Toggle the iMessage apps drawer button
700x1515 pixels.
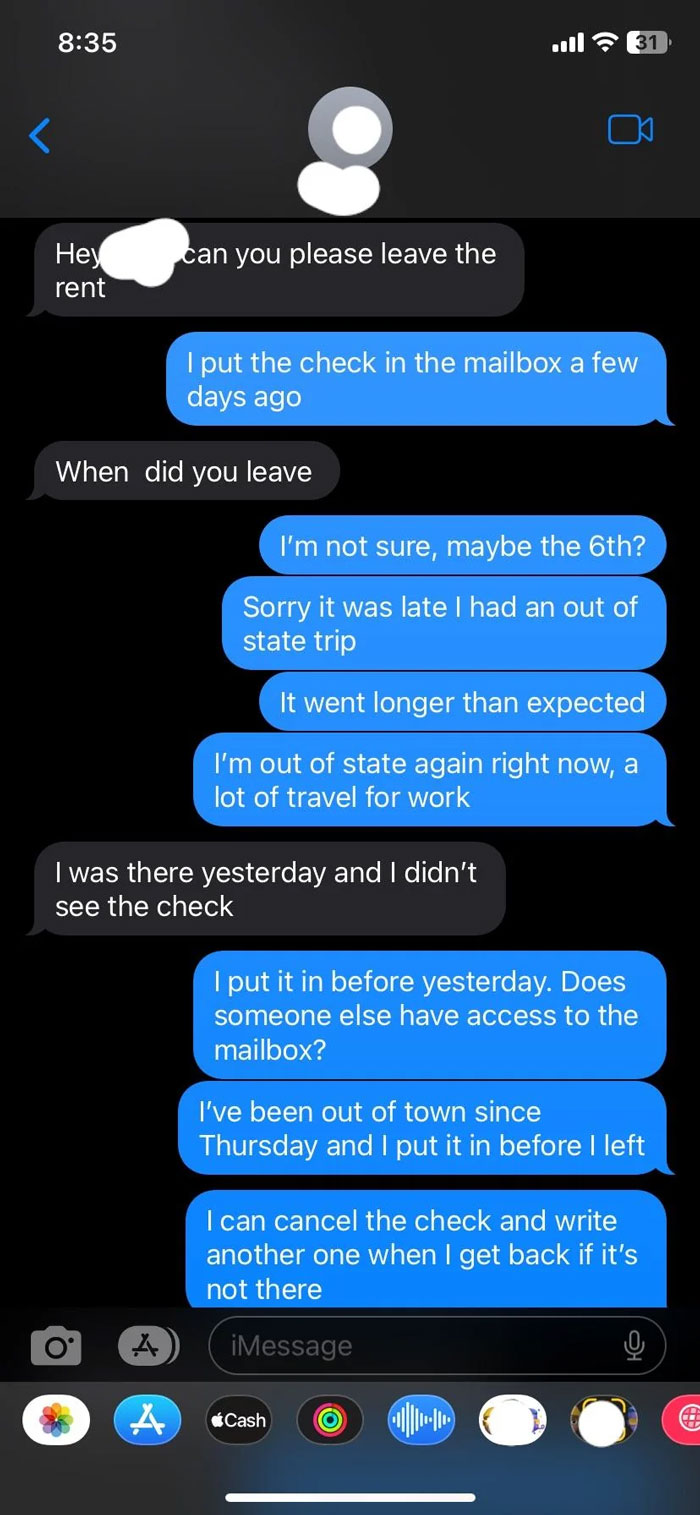pyautogui.click(x=148, y=1346)
